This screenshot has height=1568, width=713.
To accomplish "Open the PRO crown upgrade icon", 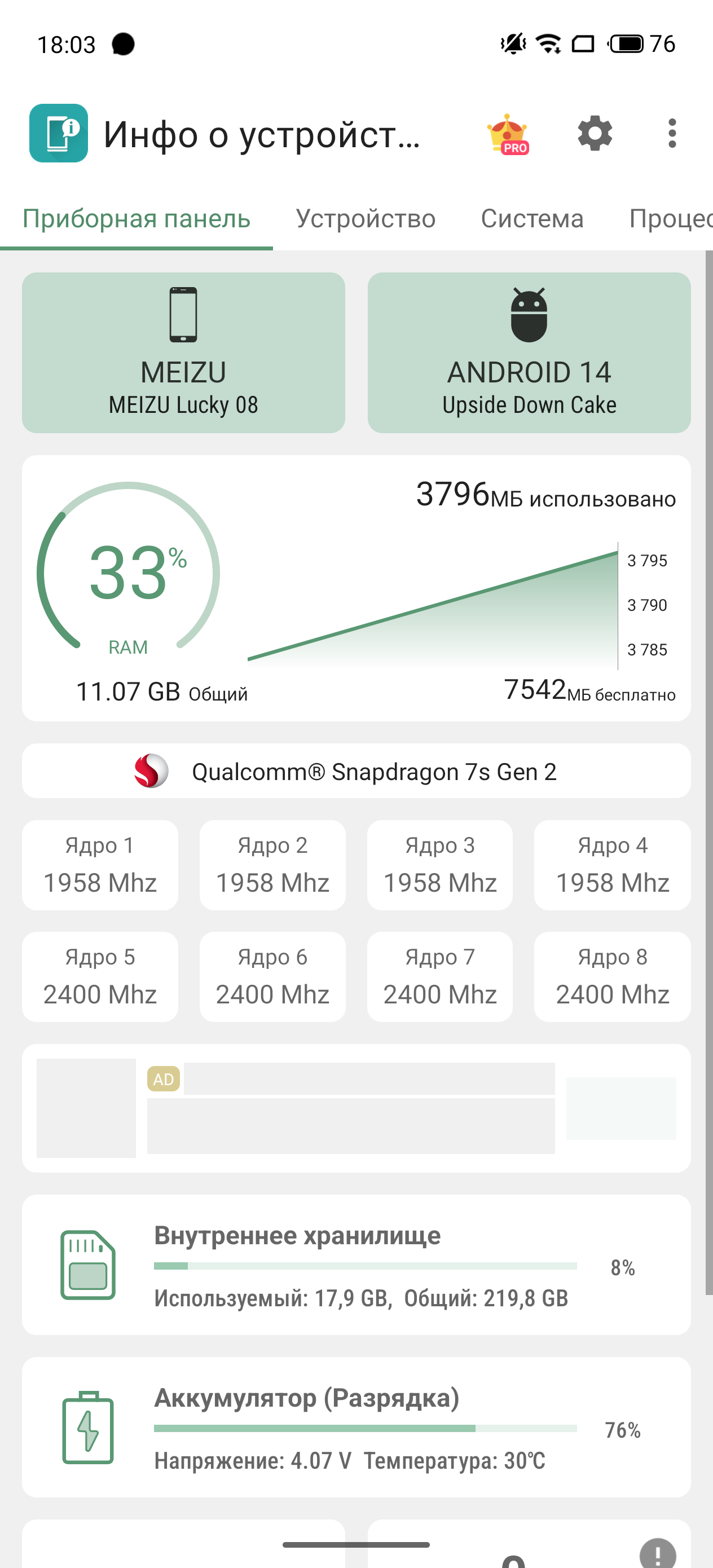I will pos(507,134).
